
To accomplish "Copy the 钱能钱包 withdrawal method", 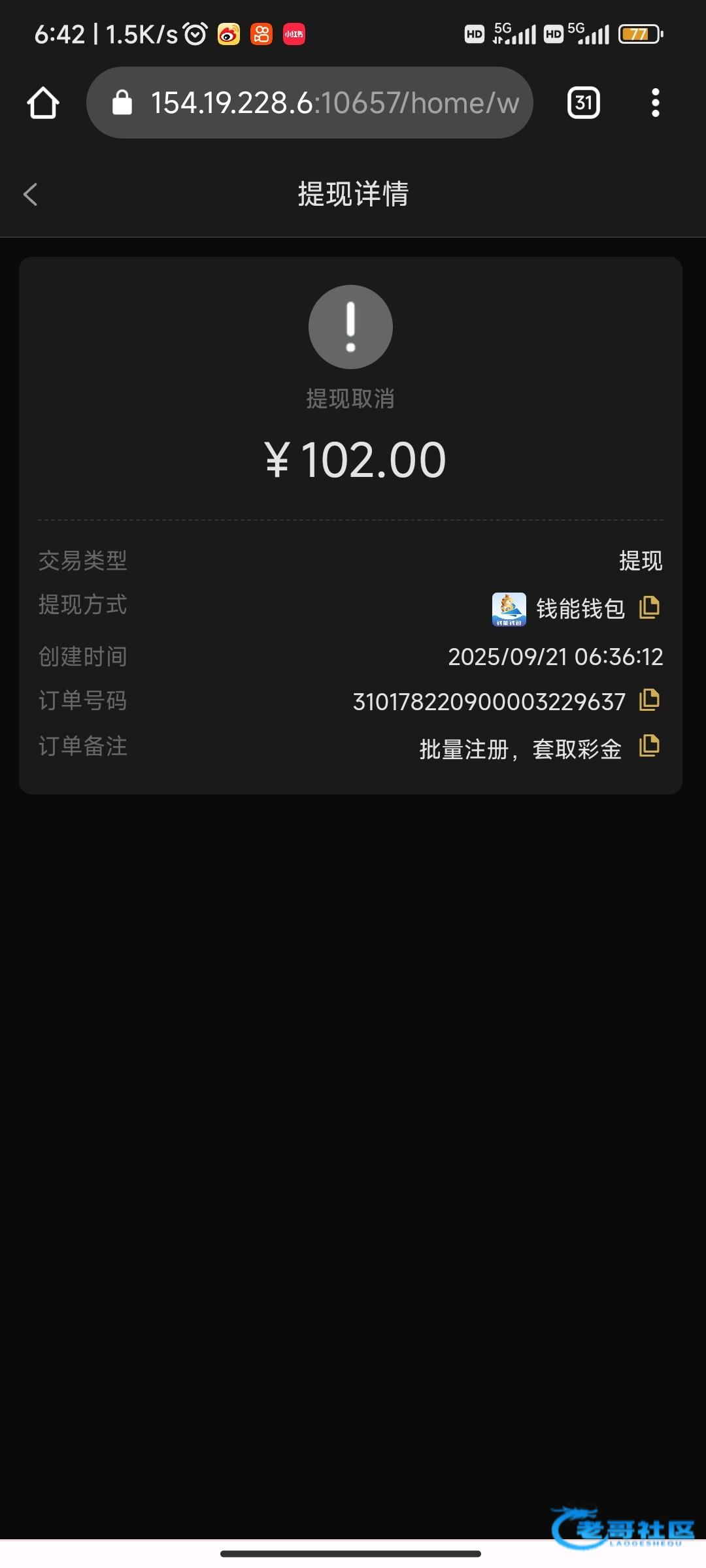I will [x=649, y=608].
